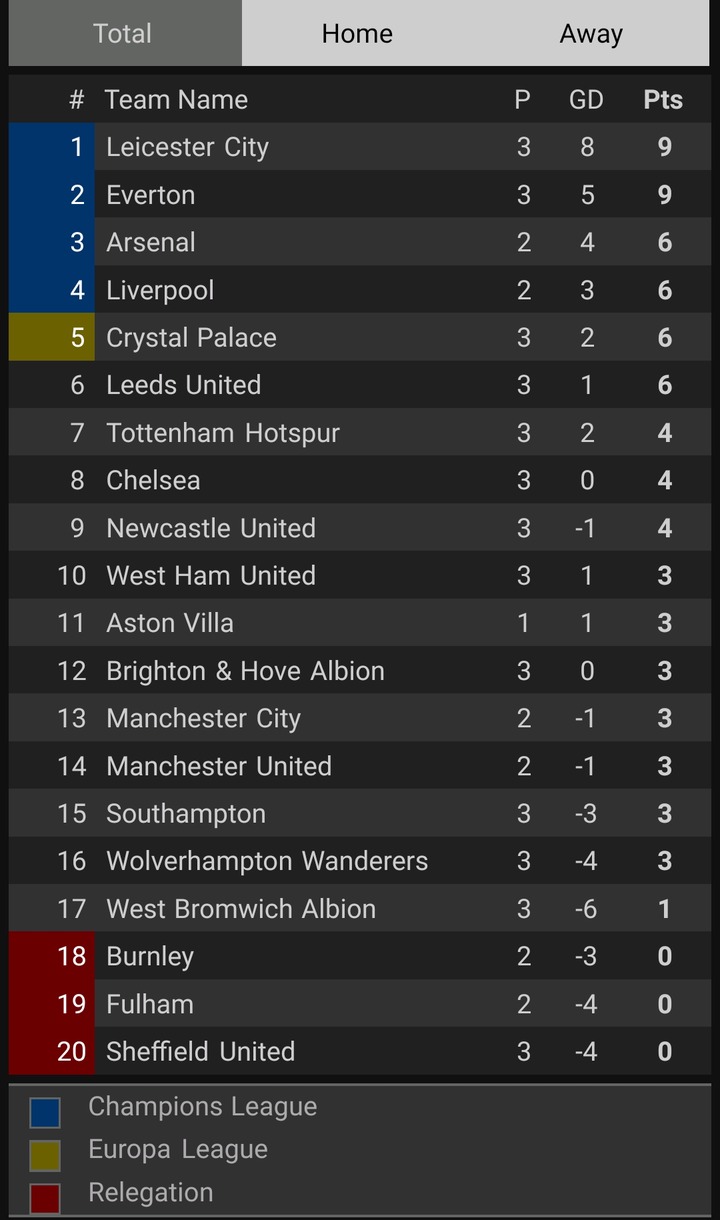Screen dimensions: 720x1220
Task: Open Crystal Palace team row
Action: click(x=360, y=337)
